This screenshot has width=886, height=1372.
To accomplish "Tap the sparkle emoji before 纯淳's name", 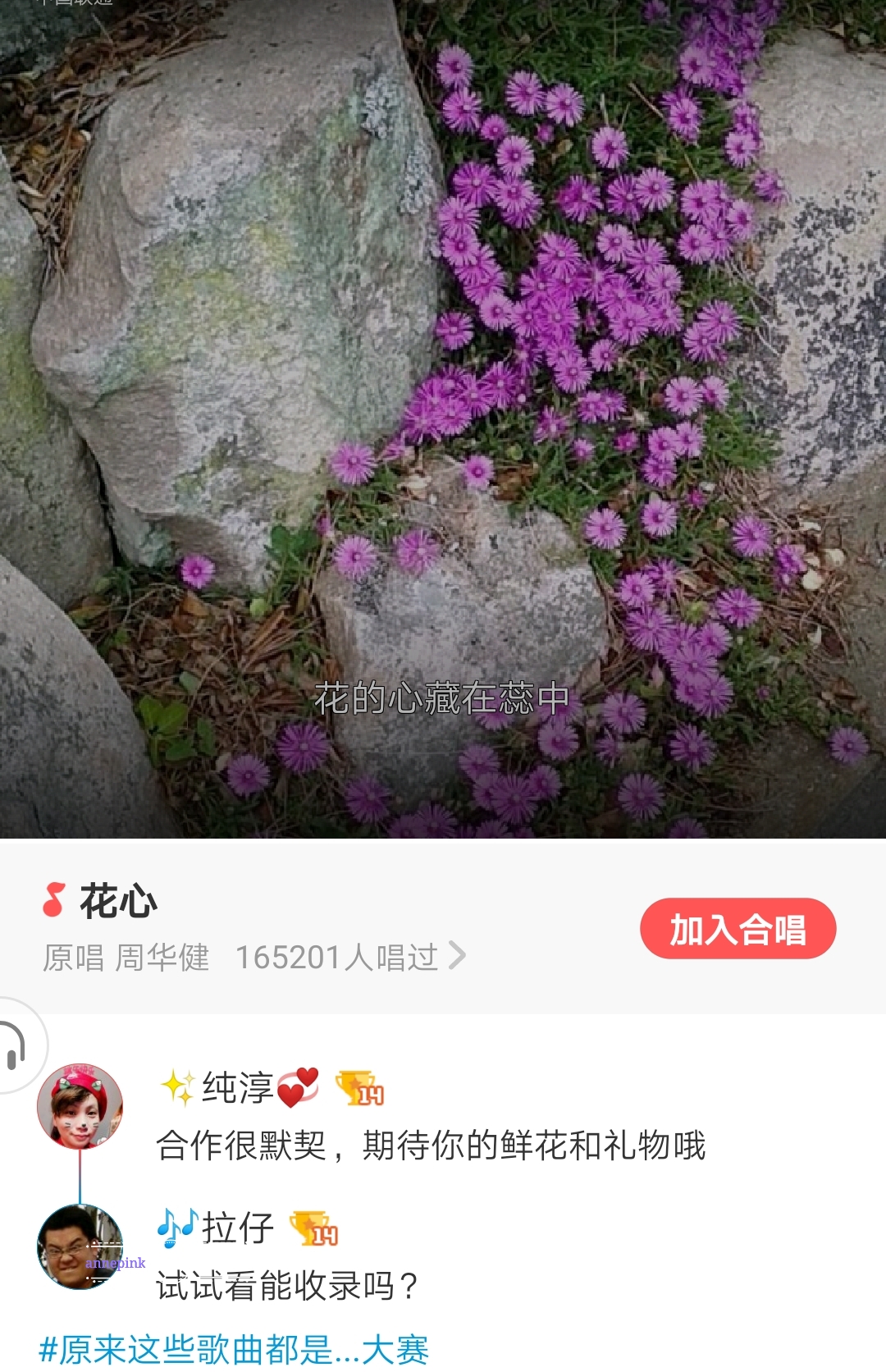I will coord(176,1088).
